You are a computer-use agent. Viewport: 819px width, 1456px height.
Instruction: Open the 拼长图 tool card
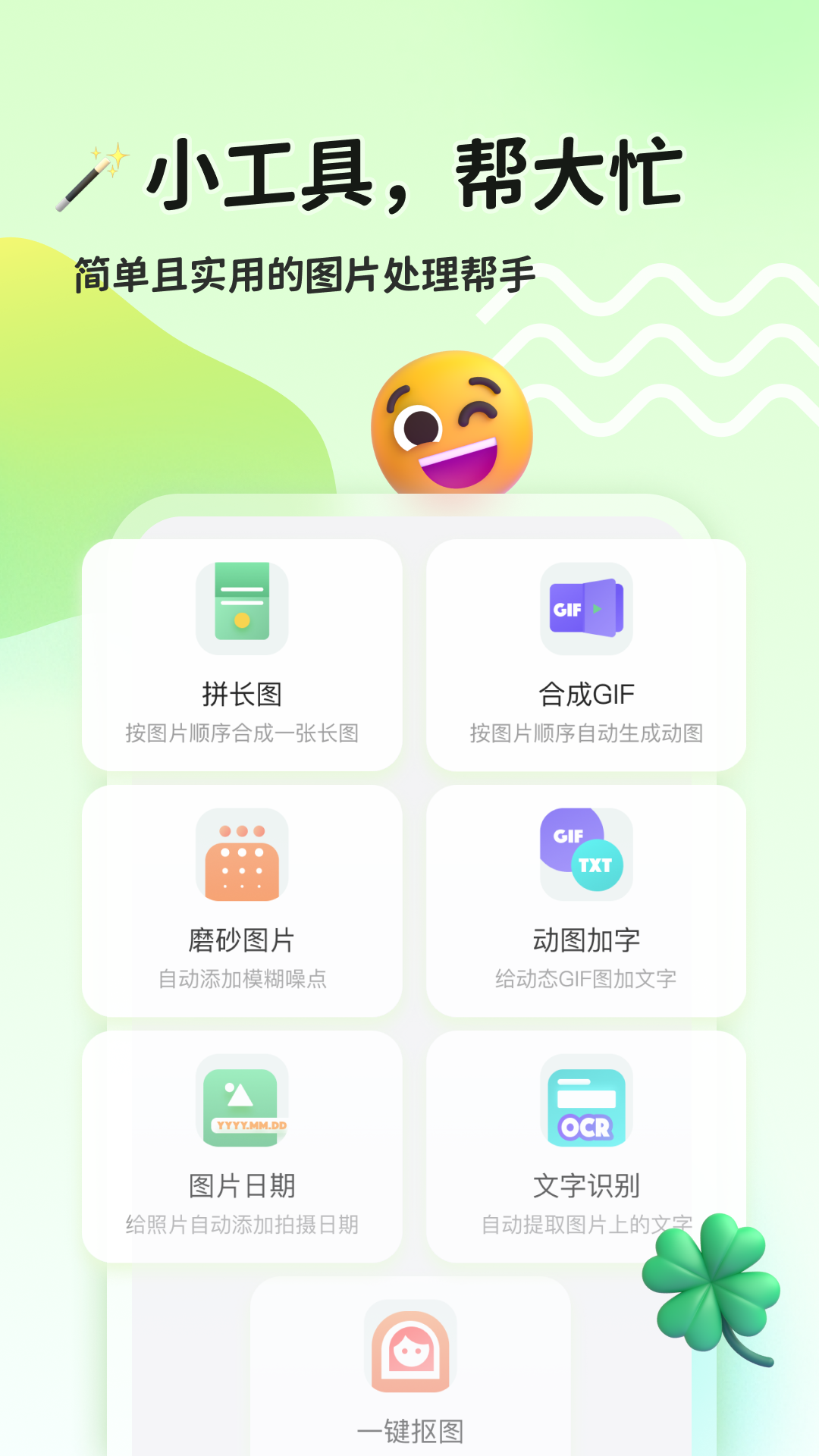pyautogui.click(x=242, y=652)
